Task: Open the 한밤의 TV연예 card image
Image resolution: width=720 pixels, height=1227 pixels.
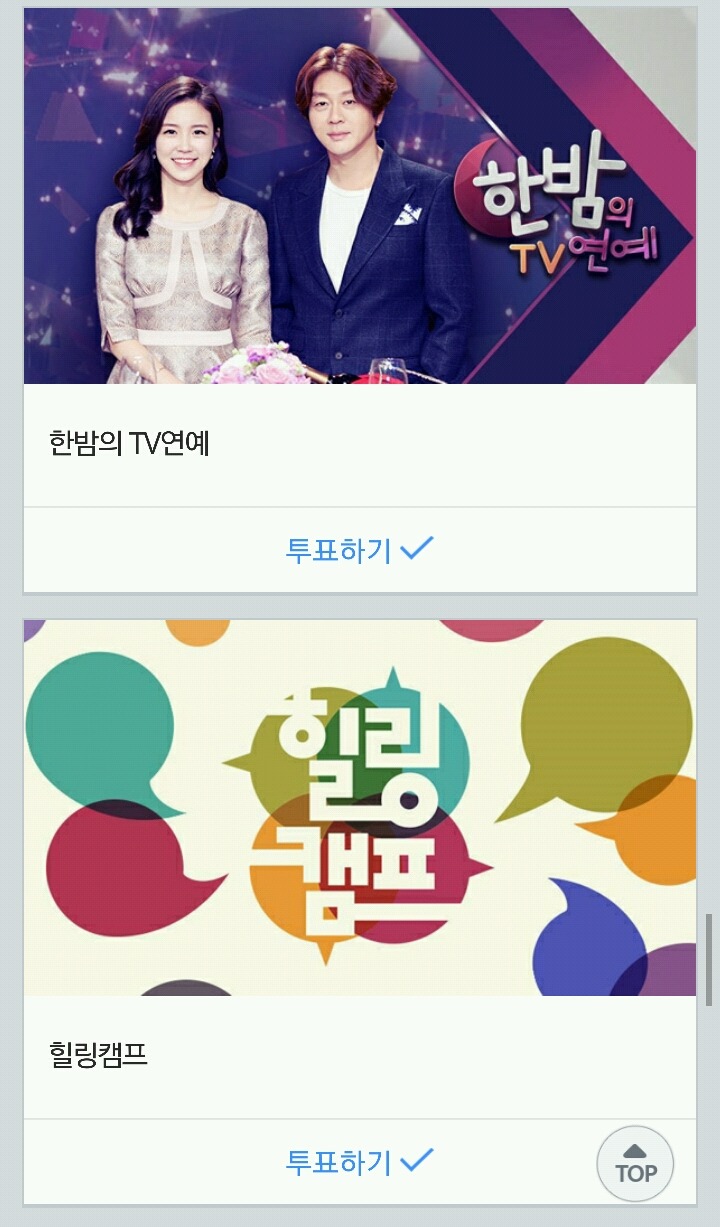Action: [x=360, y=196]
